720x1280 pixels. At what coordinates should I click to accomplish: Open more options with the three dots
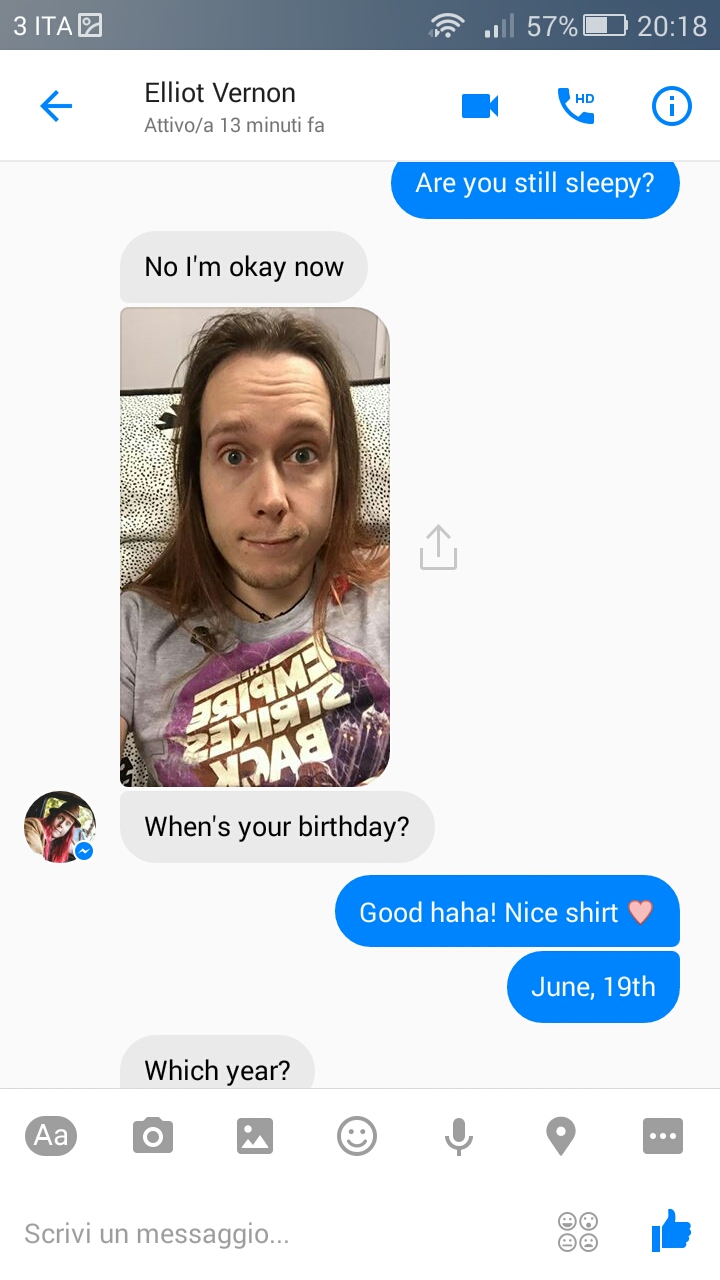click(663, 1136)
